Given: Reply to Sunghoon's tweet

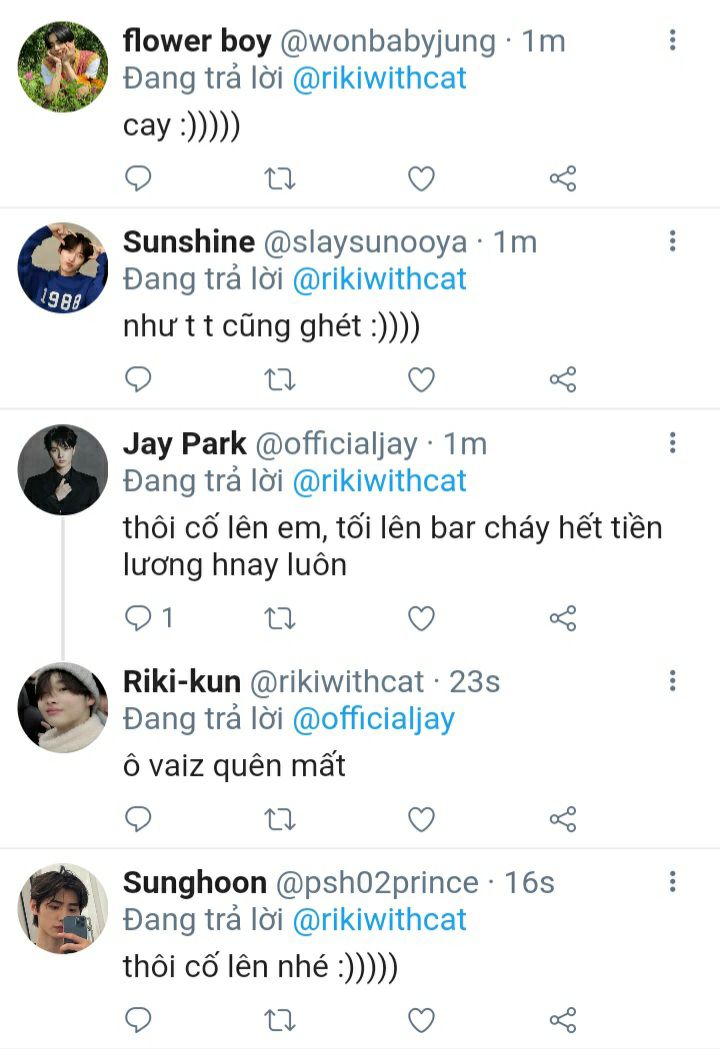Looking at the screenshot, I should click(138, 1020).
